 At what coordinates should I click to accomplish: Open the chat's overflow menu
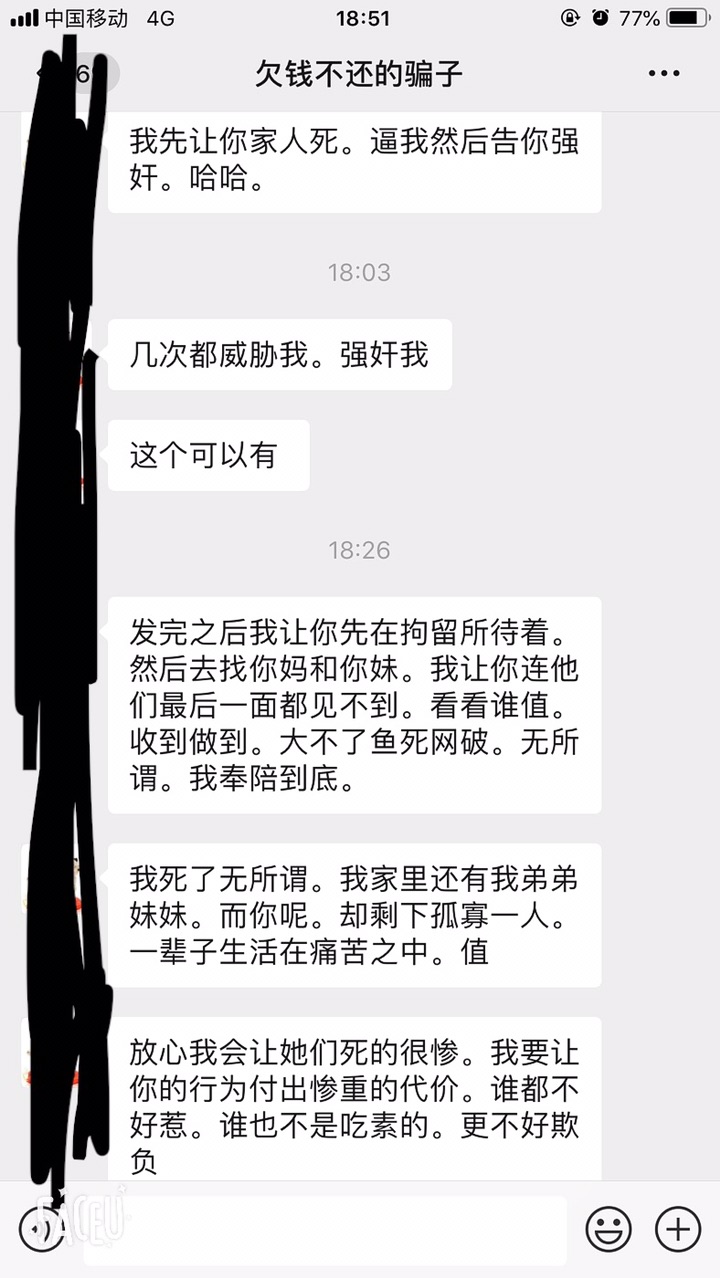coord(664,74)
